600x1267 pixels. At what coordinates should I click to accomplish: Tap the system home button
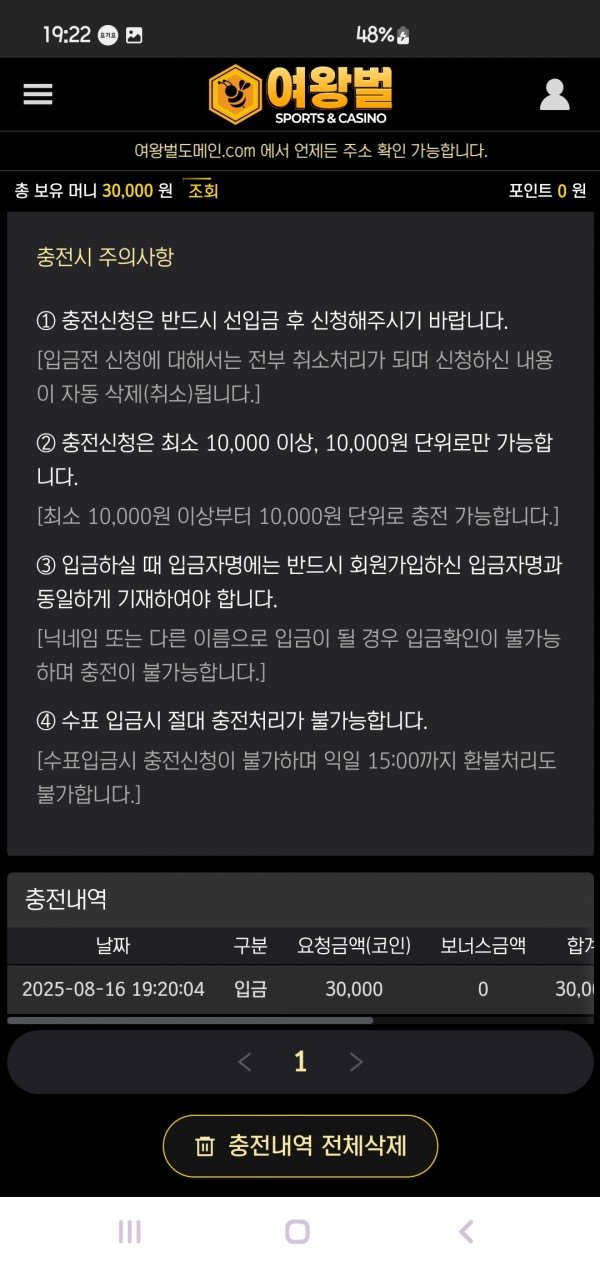[298, 1232]
